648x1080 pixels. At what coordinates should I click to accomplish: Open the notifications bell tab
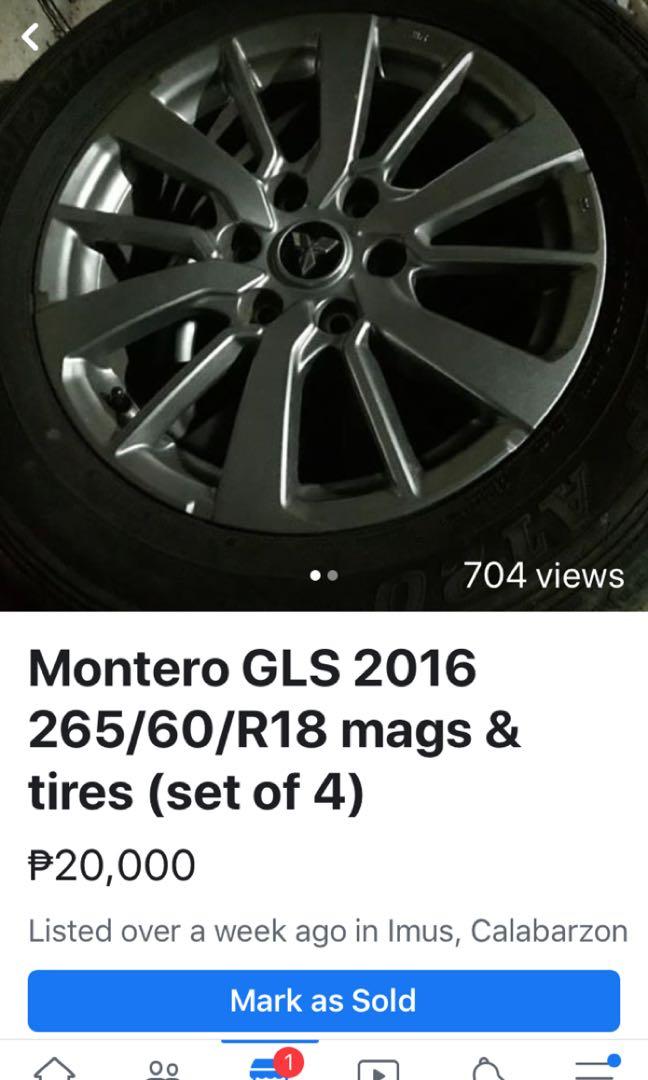coord(486,1068)
